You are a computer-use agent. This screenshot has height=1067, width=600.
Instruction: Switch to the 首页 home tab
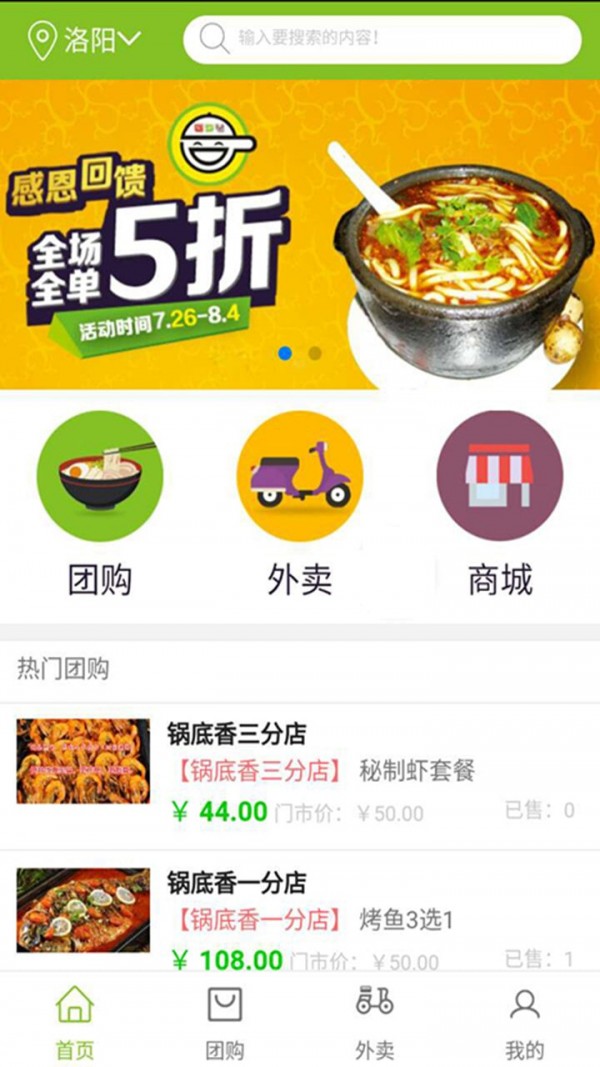(x=75, y=1021)
